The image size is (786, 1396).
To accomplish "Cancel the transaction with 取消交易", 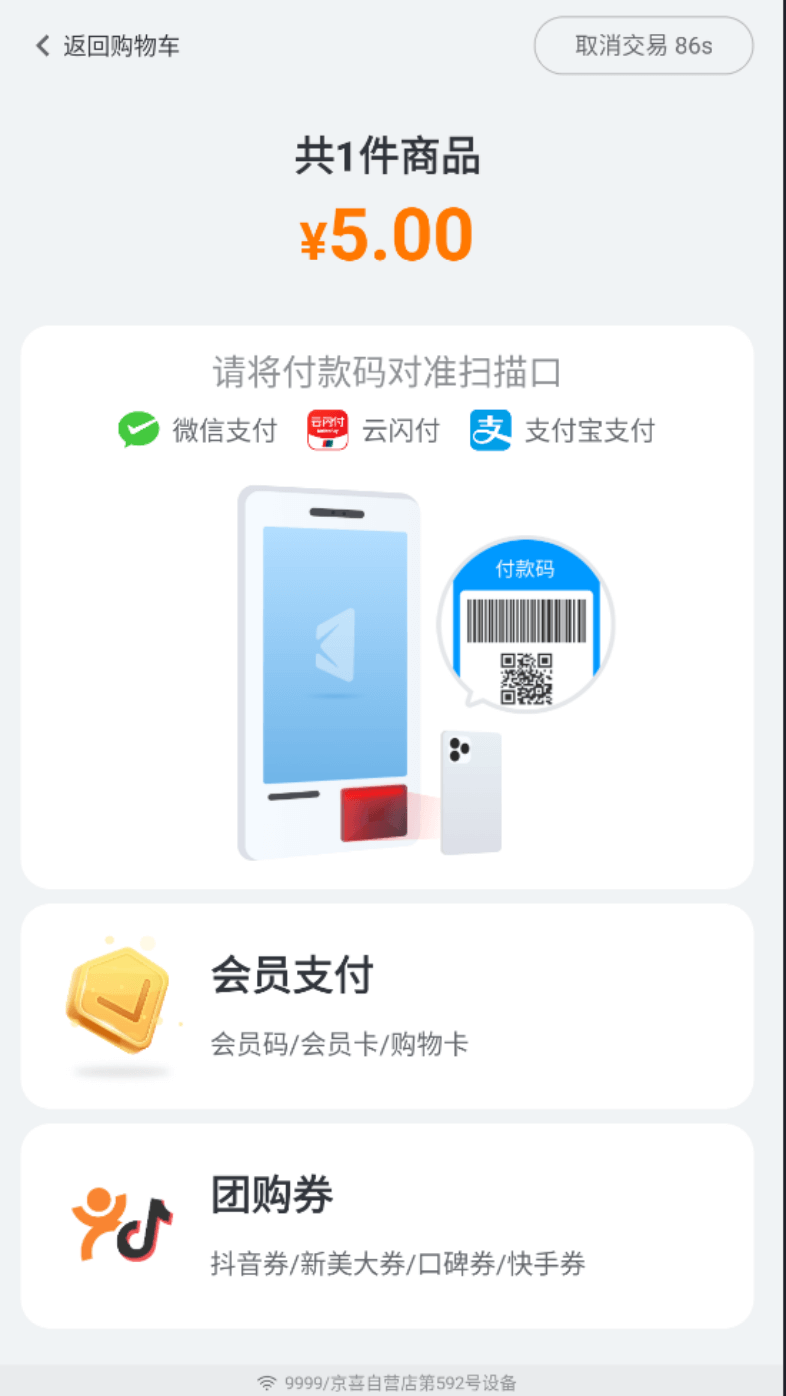I will point(643,46).
